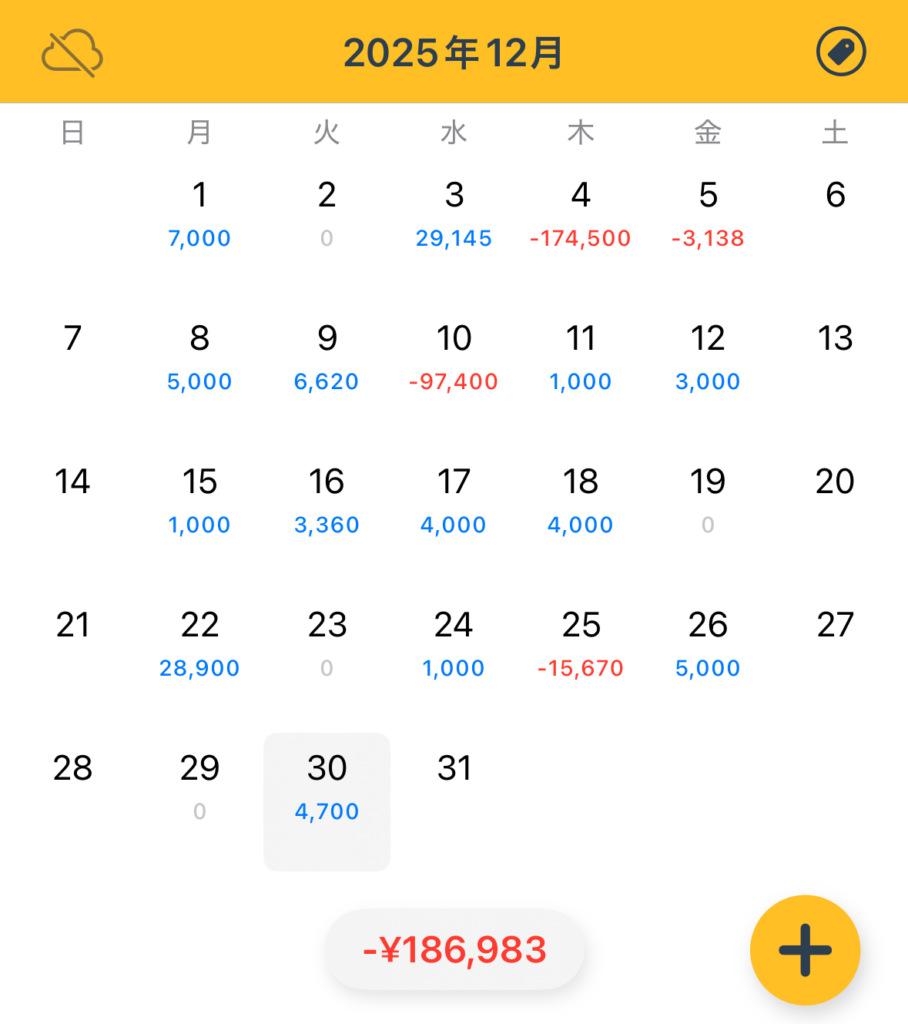Select December 10 with -97,400
The image size is (908, 1024).
coord(454,357)
